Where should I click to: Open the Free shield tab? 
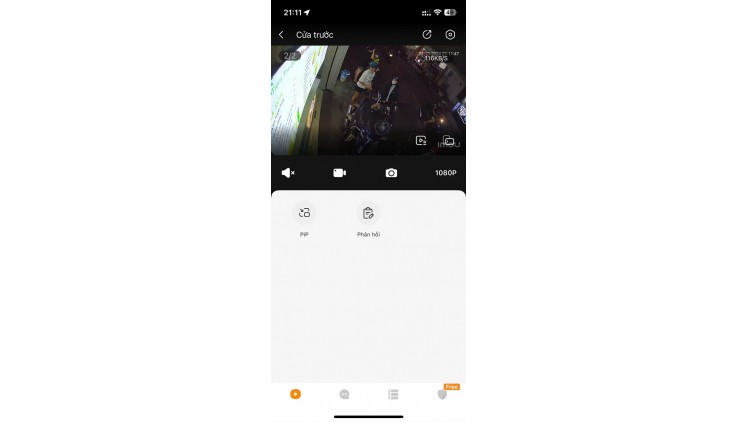click(443, 394)
